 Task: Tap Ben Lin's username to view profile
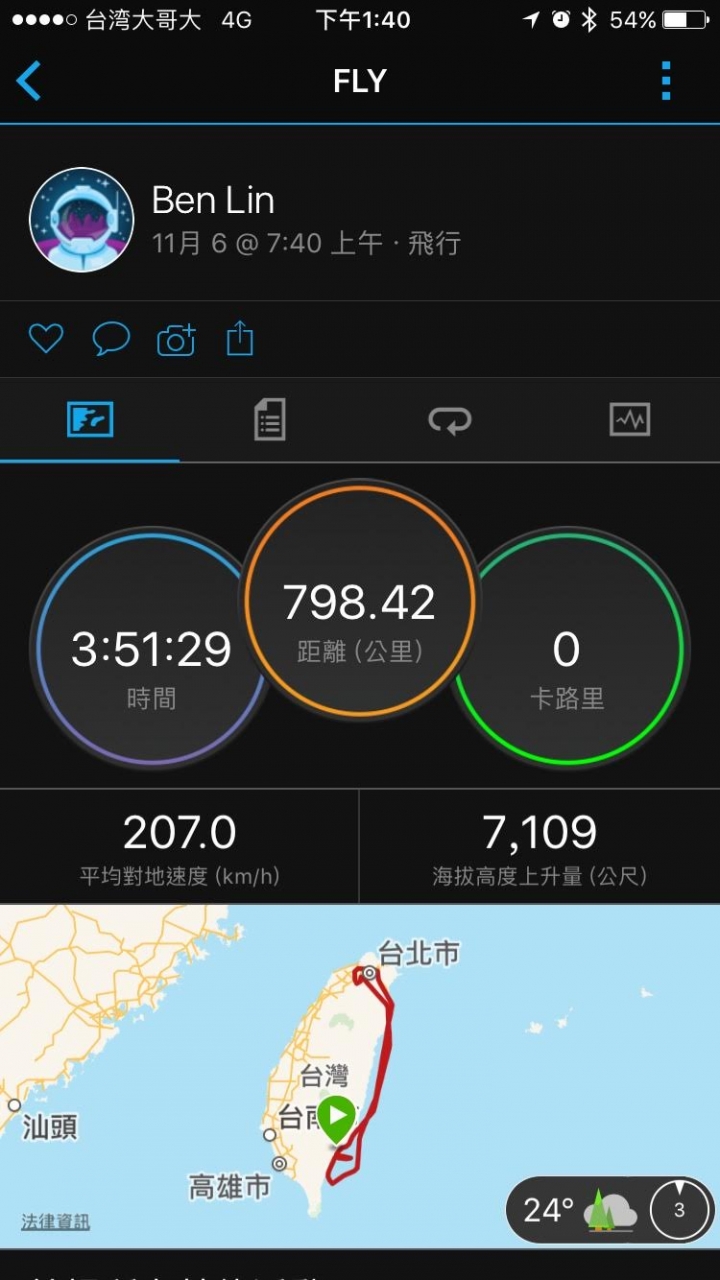213,200
